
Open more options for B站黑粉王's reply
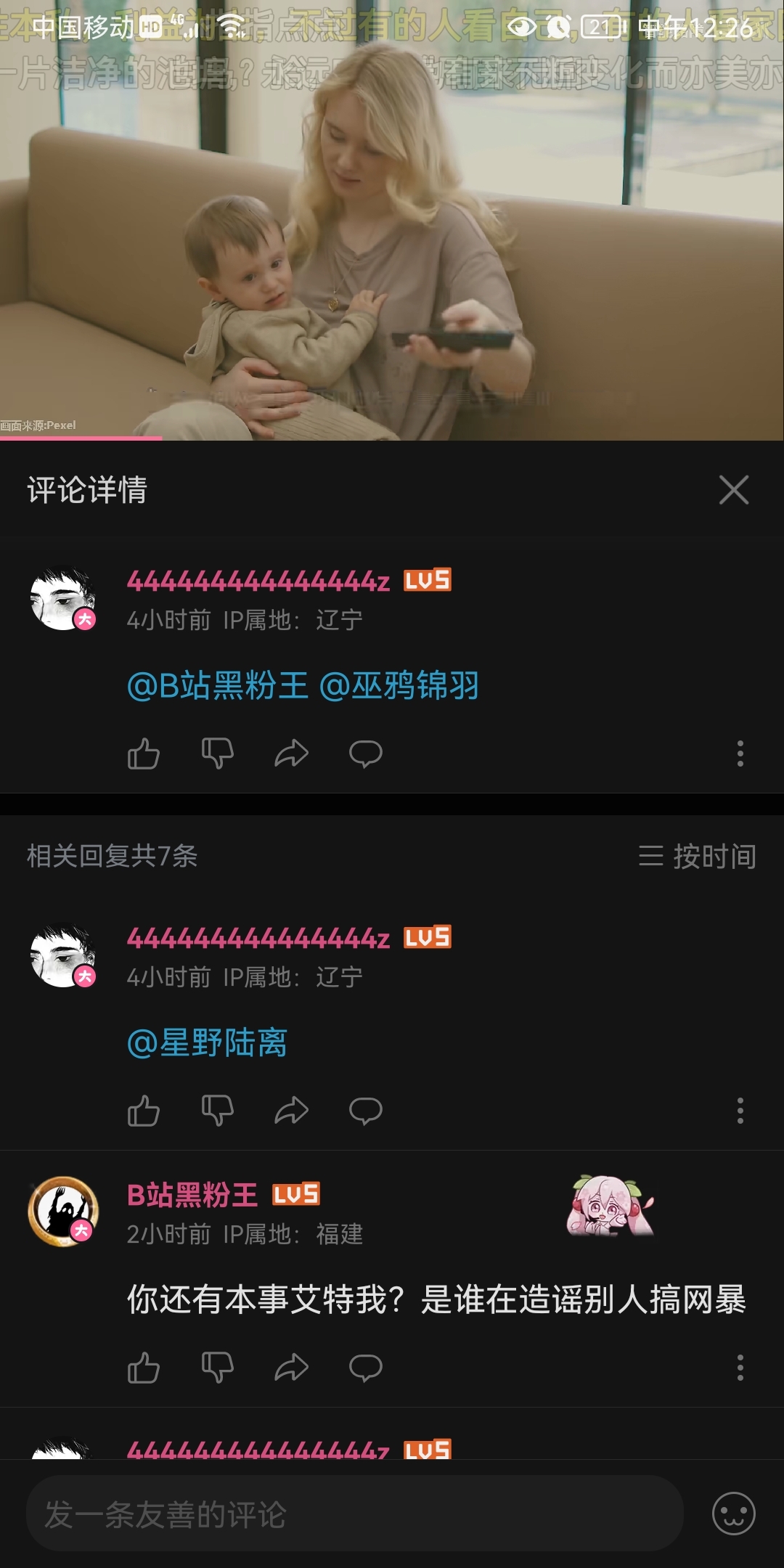click(740, 1368)
